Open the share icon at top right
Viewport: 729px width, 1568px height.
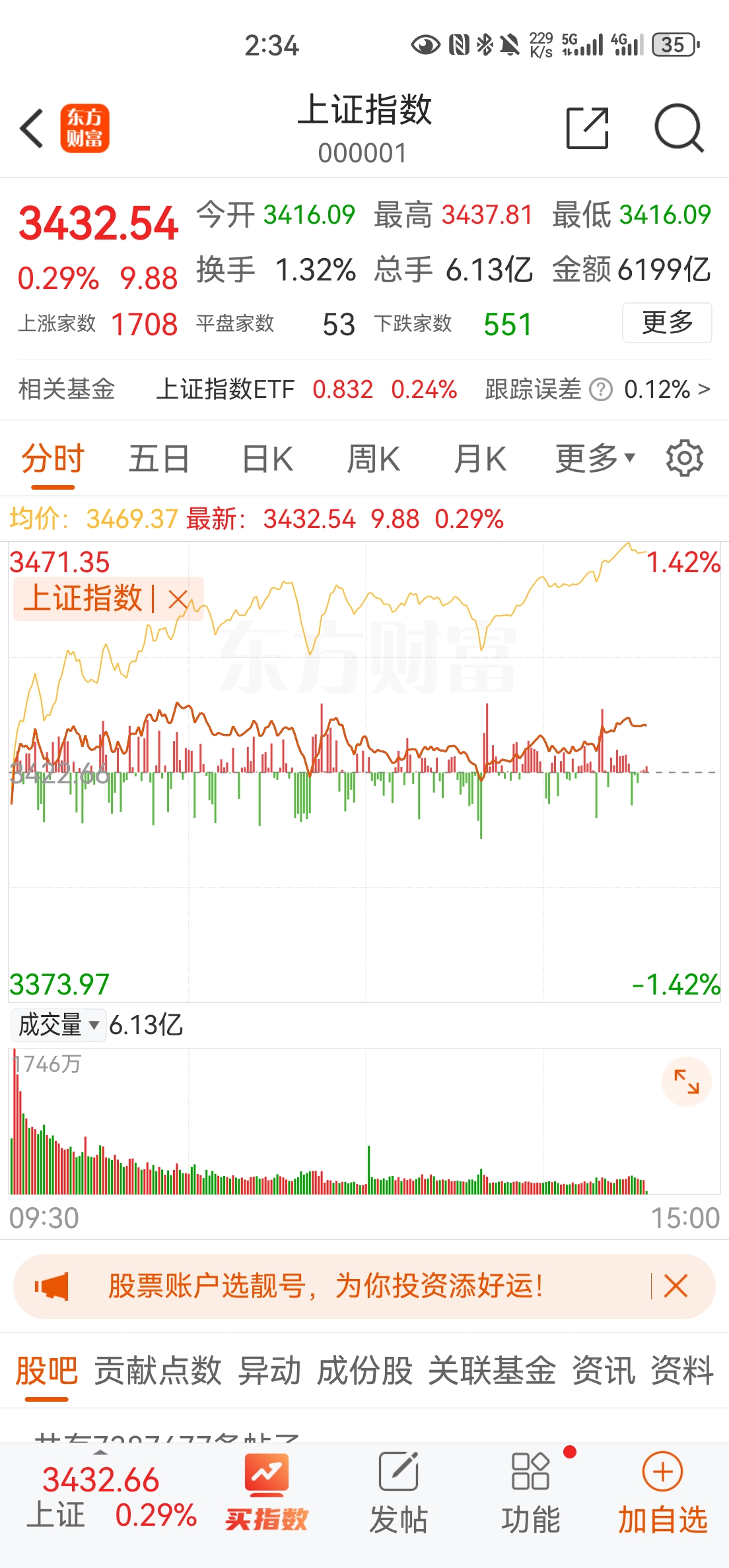587,128
